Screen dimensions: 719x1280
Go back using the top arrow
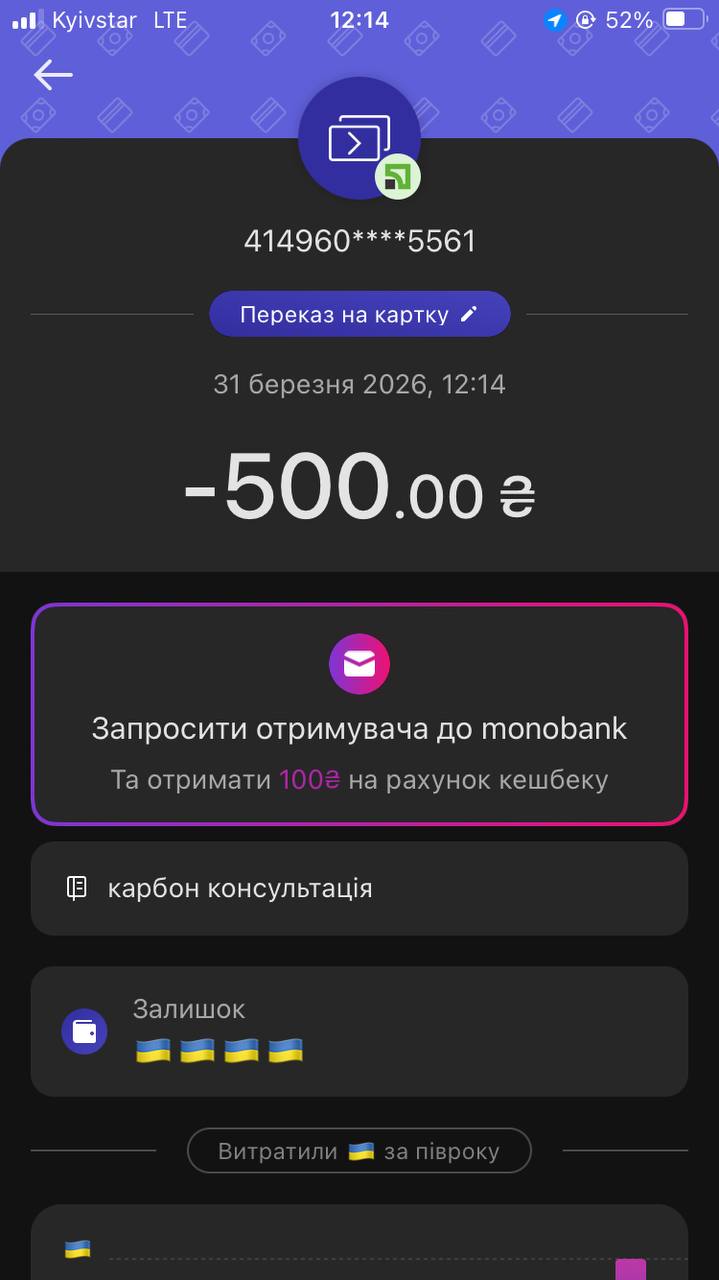53,75
